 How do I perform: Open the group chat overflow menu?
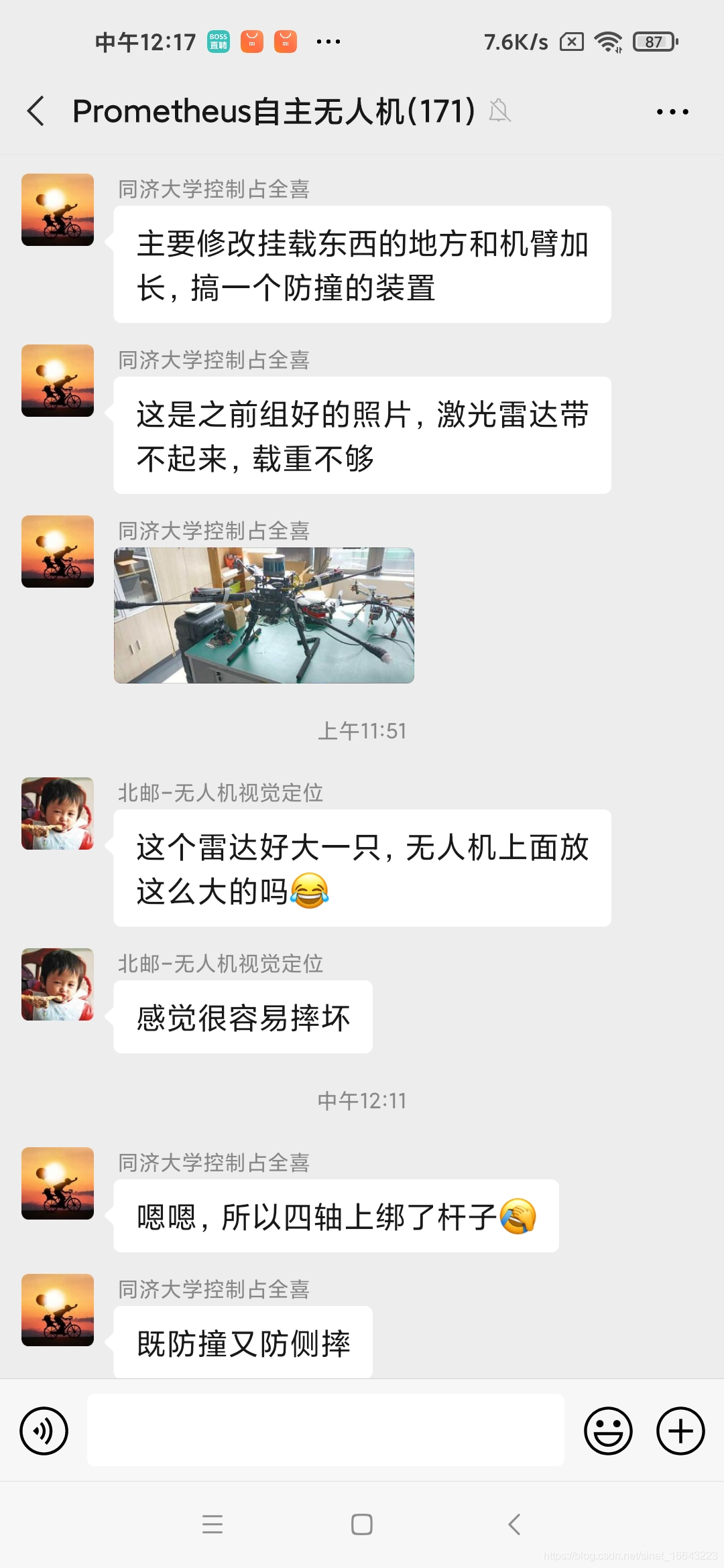coord(672,112)
